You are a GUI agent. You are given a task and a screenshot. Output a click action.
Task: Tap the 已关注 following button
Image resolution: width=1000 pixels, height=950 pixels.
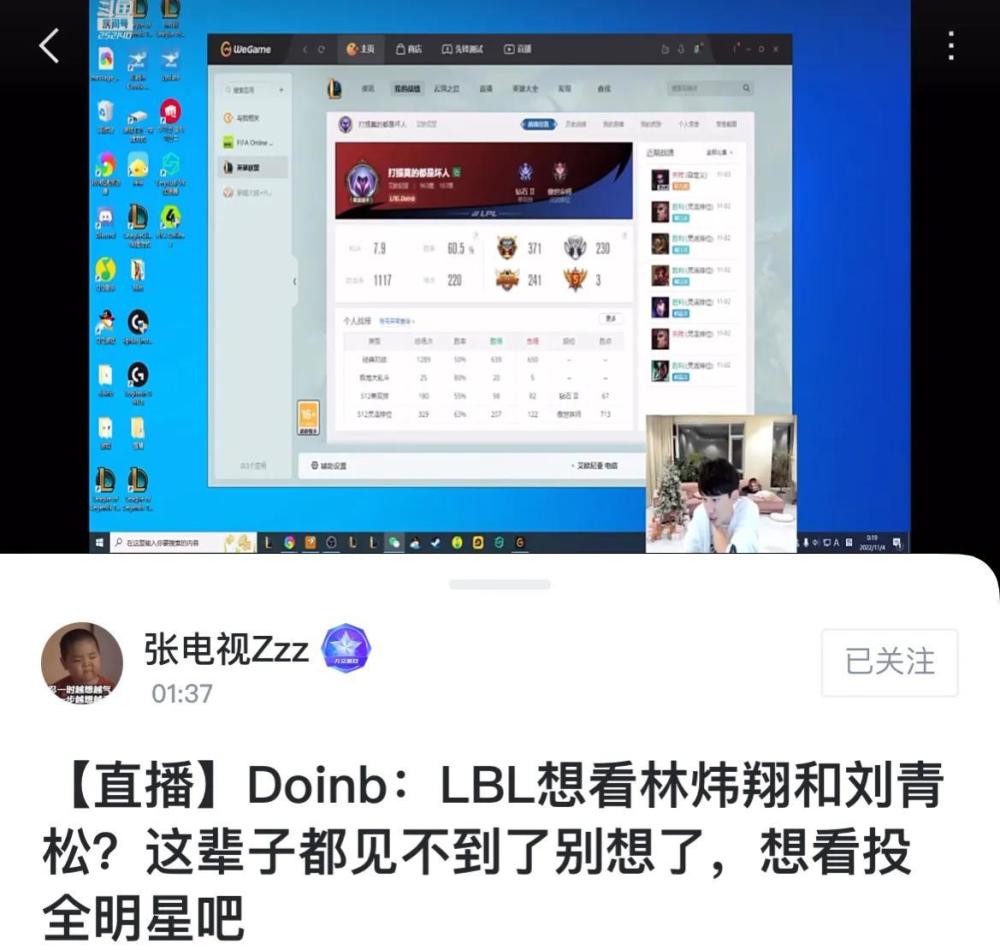pos(889,662)
